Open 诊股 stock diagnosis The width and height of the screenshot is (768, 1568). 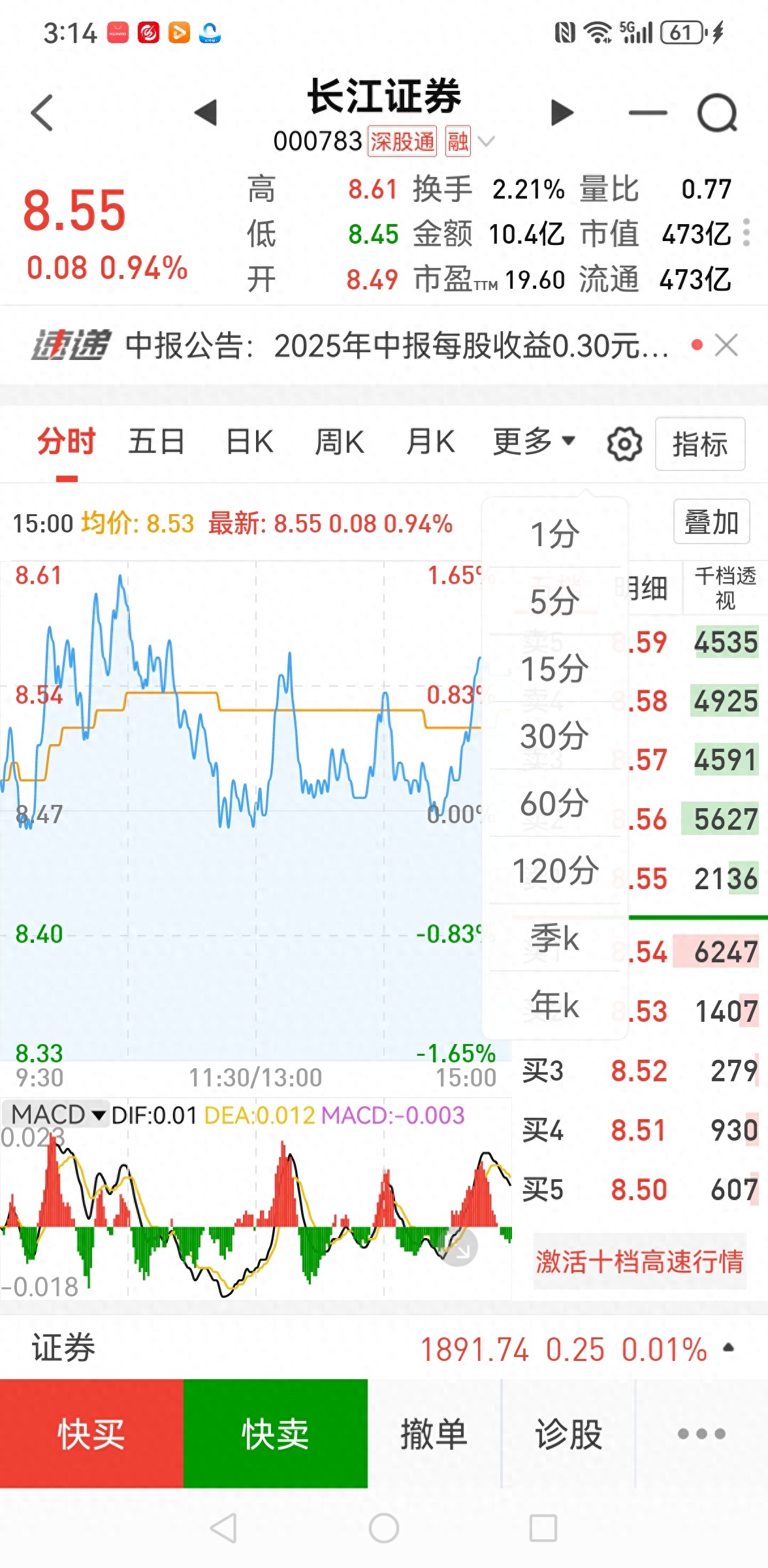(x=568, y=1434)
